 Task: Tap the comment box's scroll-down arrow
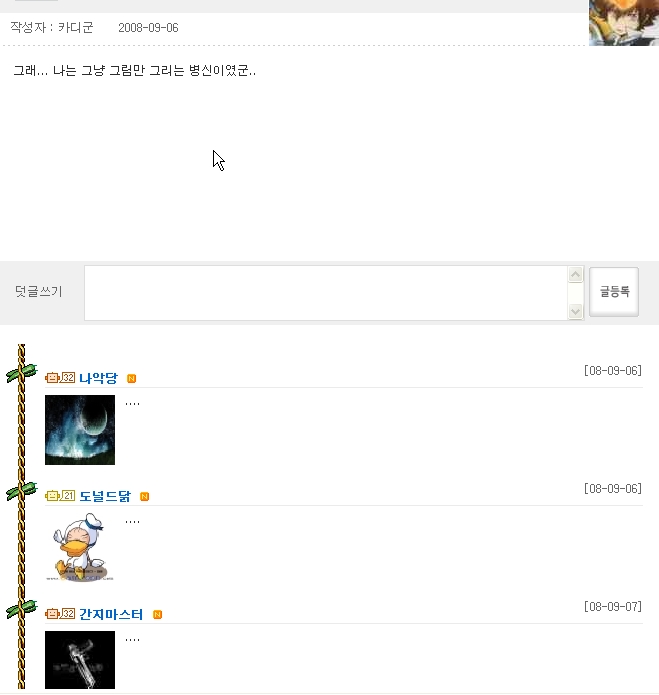click(x=575, y=312)
